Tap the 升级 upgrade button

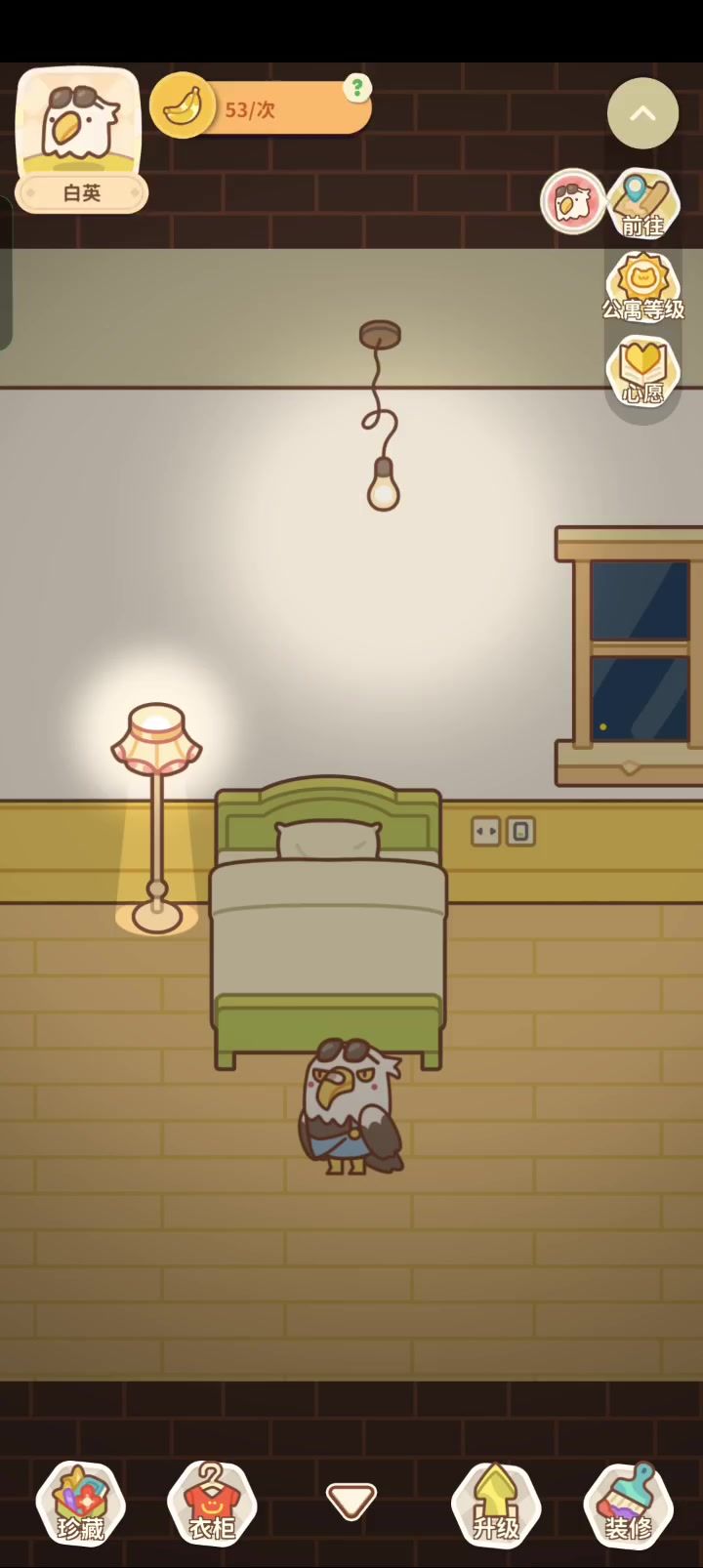(496, 1504)
